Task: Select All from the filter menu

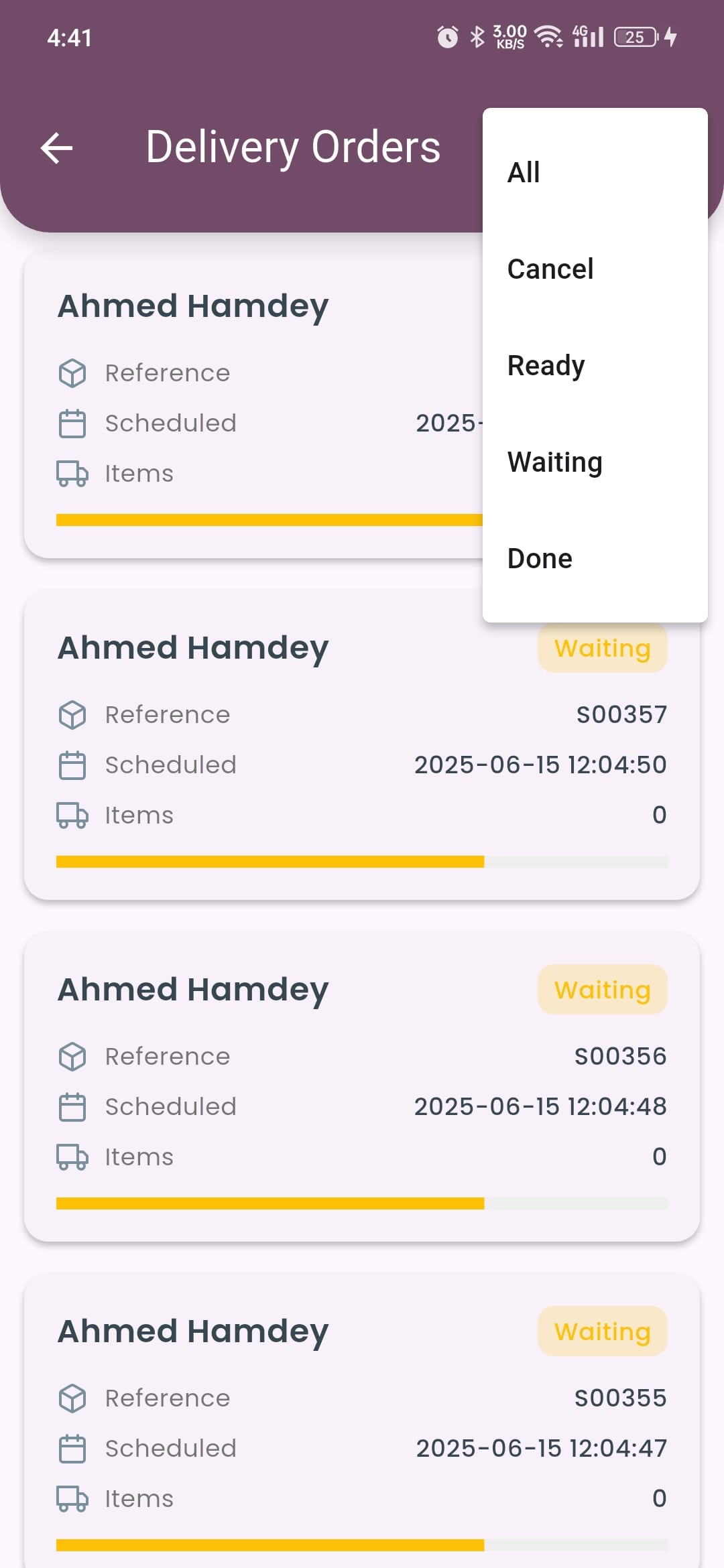Action: pyautogui.click(x=524, y=172)
